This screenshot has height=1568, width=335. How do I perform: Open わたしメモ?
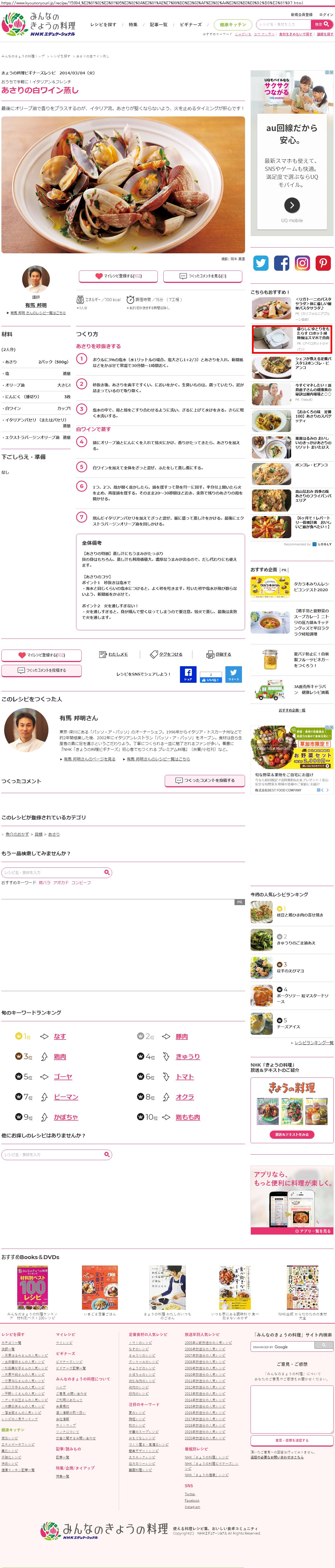(x=114, y=654)
